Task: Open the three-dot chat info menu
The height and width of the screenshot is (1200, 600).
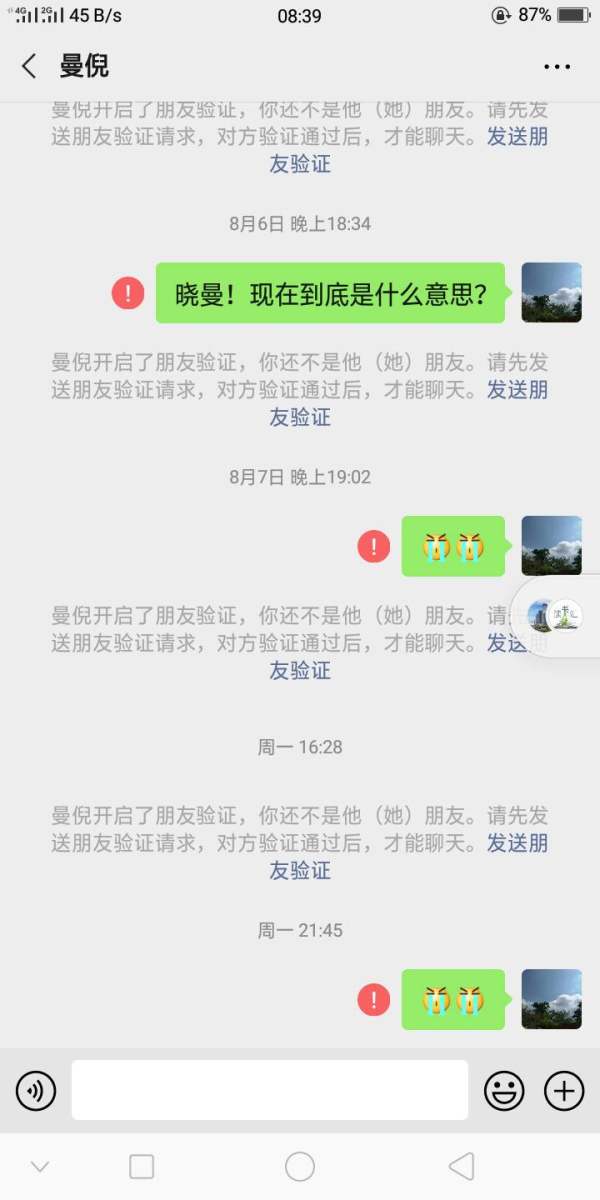Action: pos(557,67)
